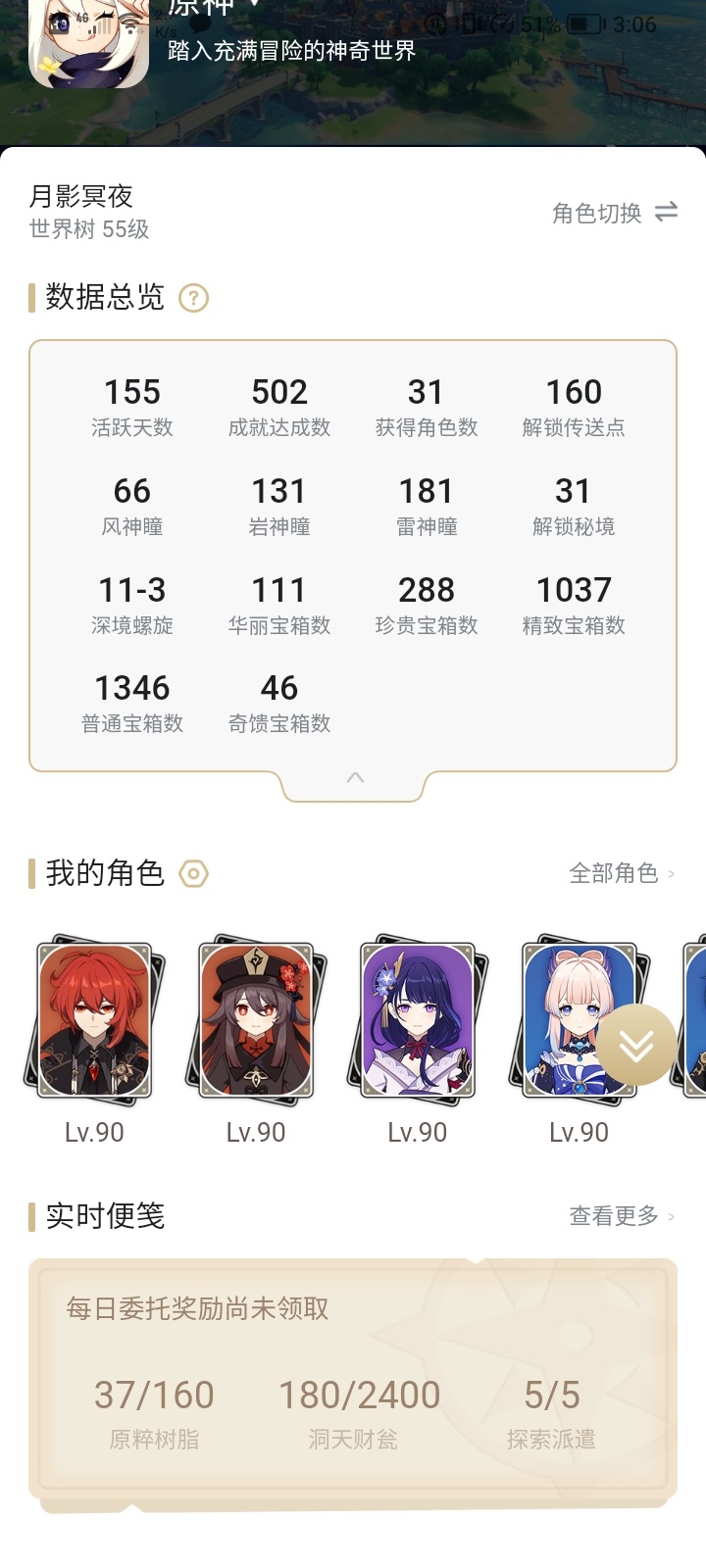Open the Hu Tao character card
Viewport: 706px width, 1568px height.
point(256,1019)
